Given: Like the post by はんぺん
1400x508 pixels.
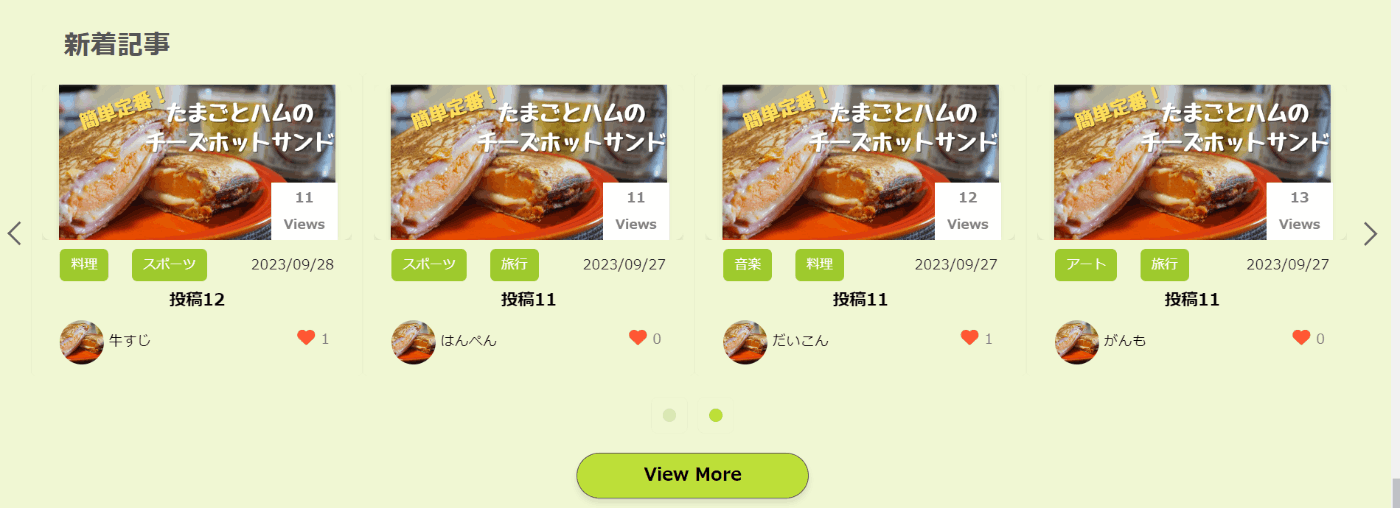Looking at the screenshot, I should tap(638, 338).
